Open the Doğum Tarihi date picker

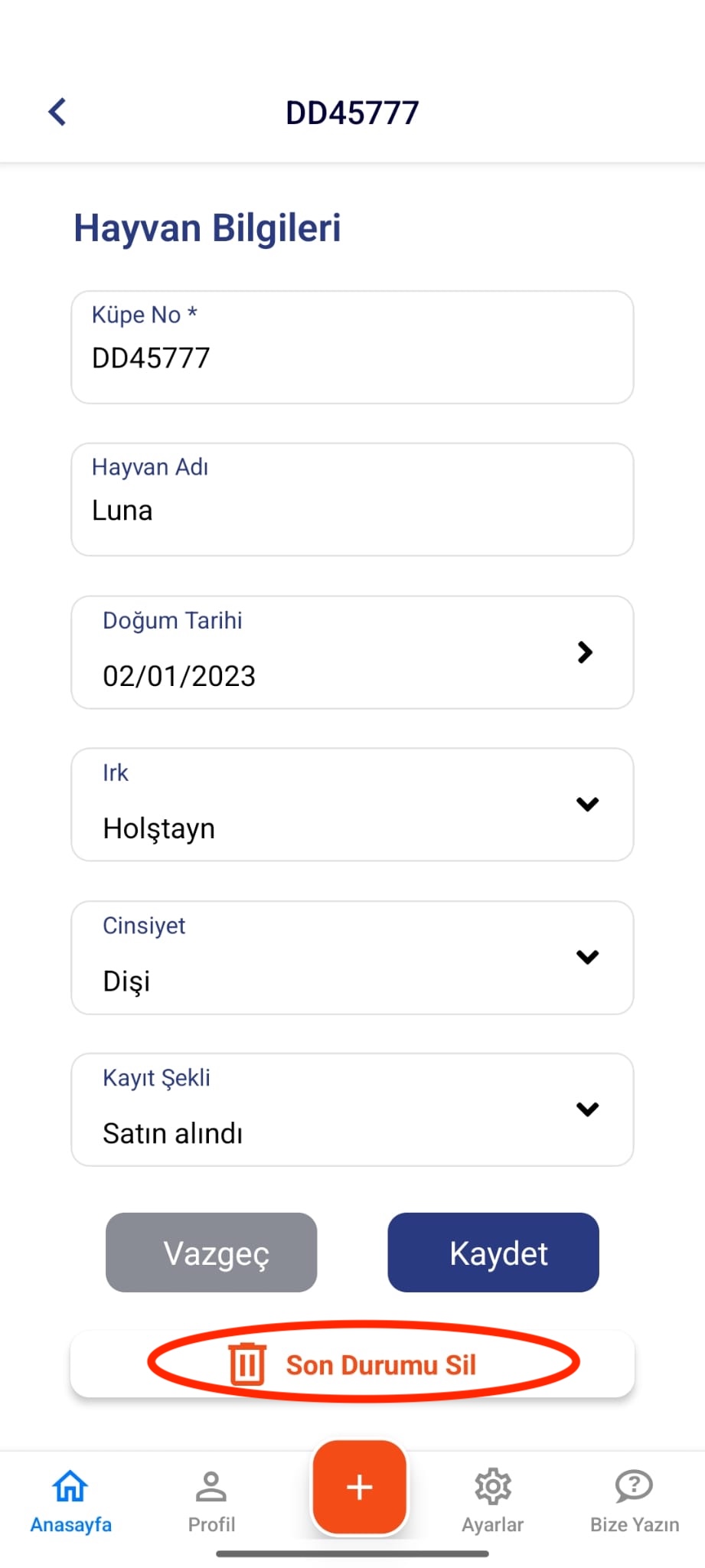tap(352, 653)
